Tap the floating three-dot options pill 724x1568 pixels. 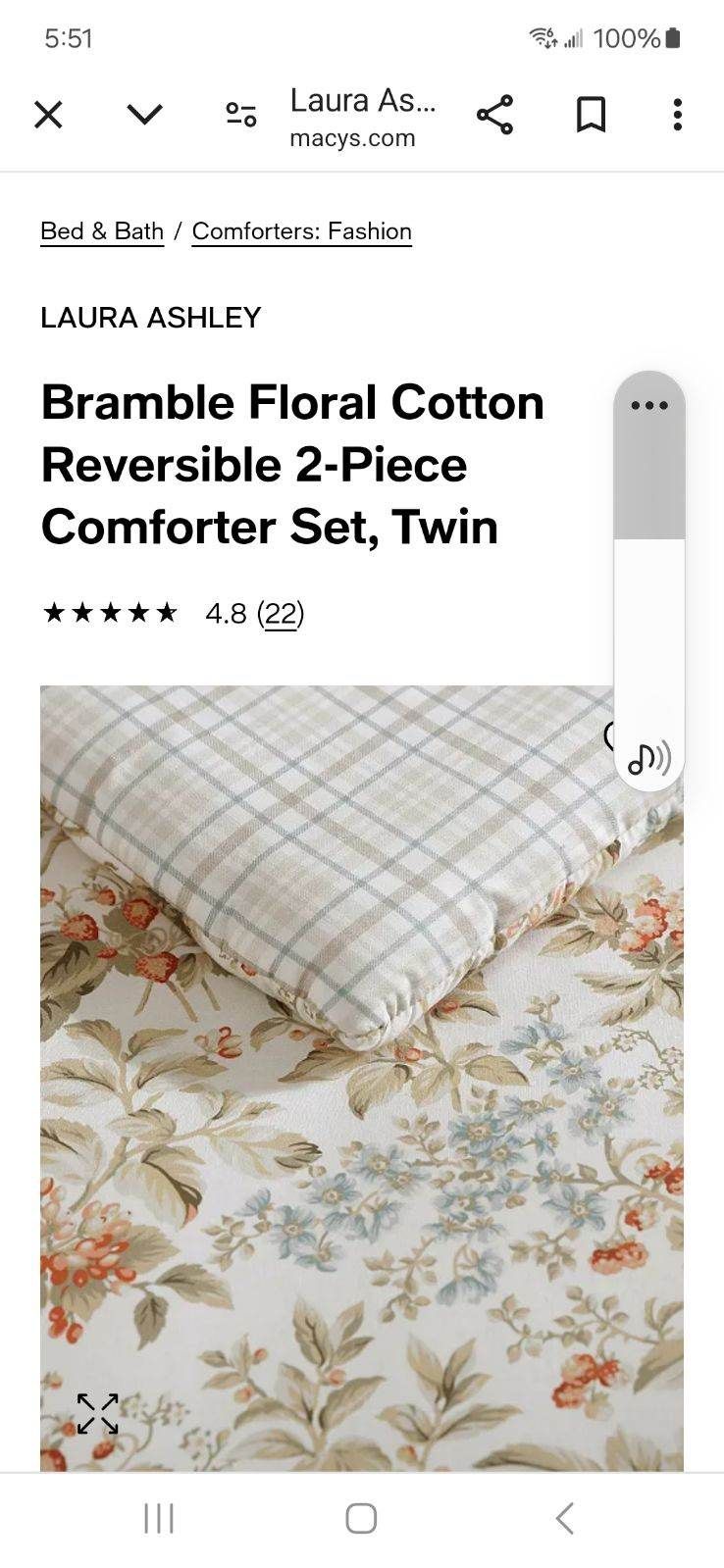click(649, 405)
